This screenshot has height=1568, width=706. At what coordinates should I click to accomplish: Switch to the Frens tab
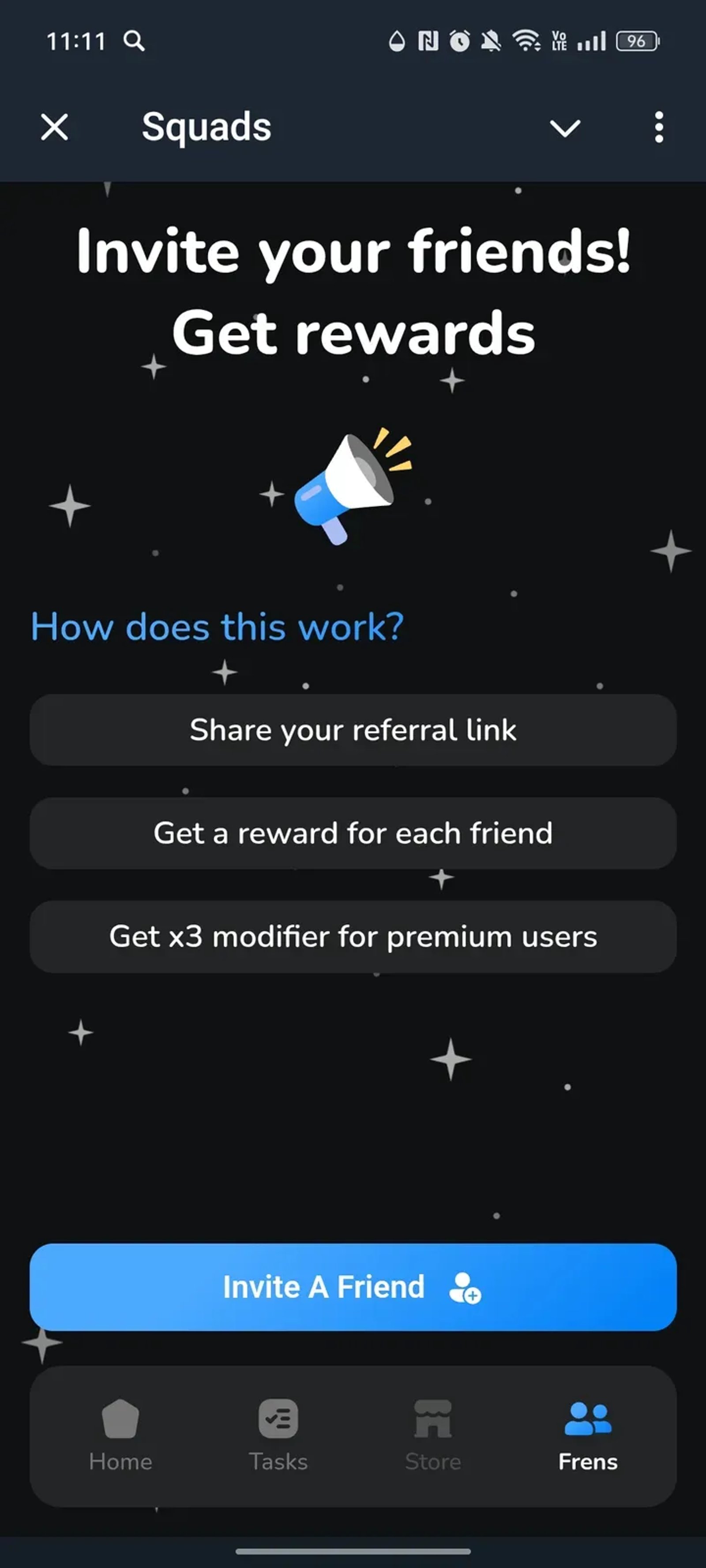[586, 1437]
